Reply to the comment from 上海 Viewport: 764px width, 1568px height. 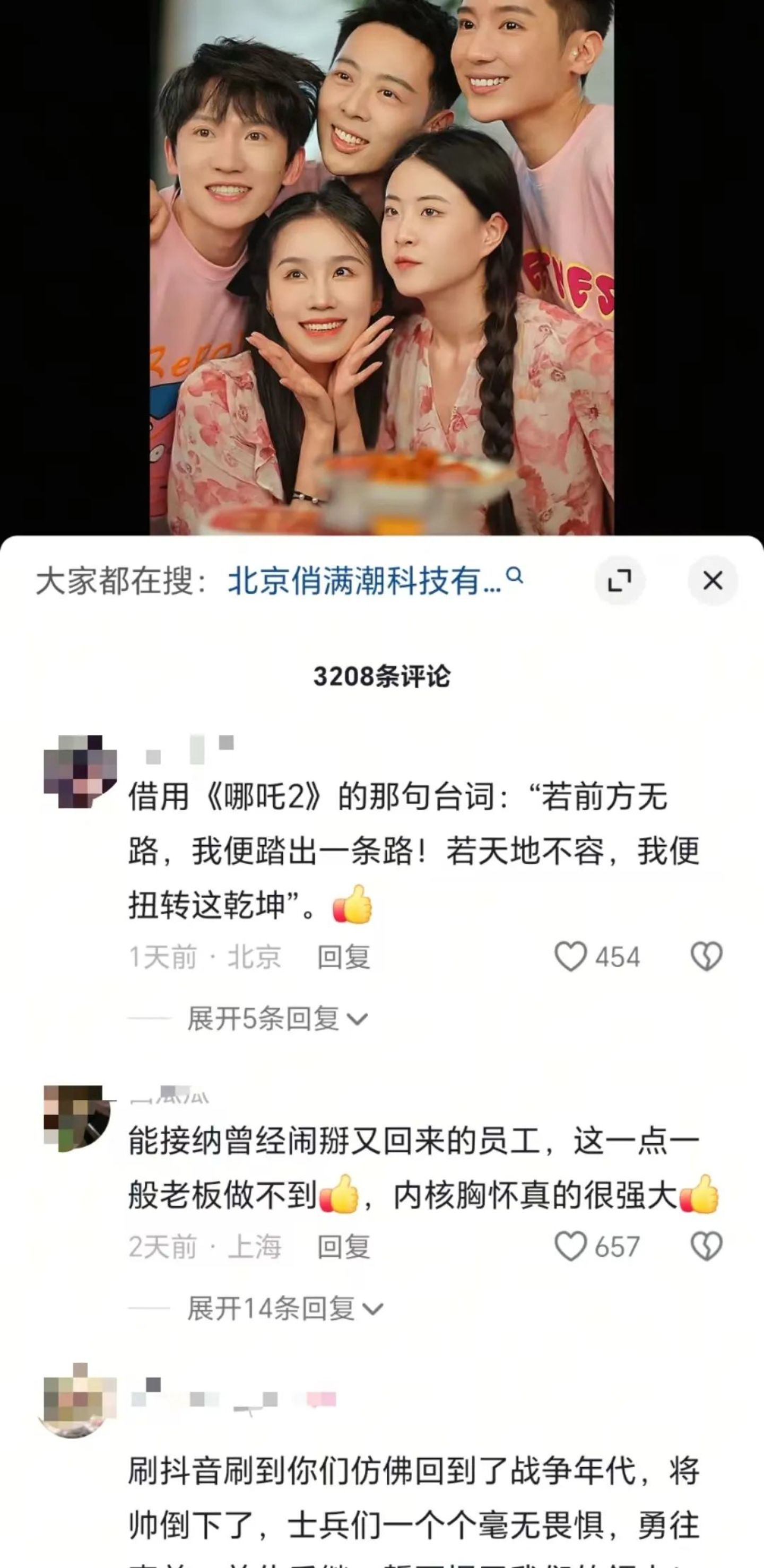[x=344, y=1247]
